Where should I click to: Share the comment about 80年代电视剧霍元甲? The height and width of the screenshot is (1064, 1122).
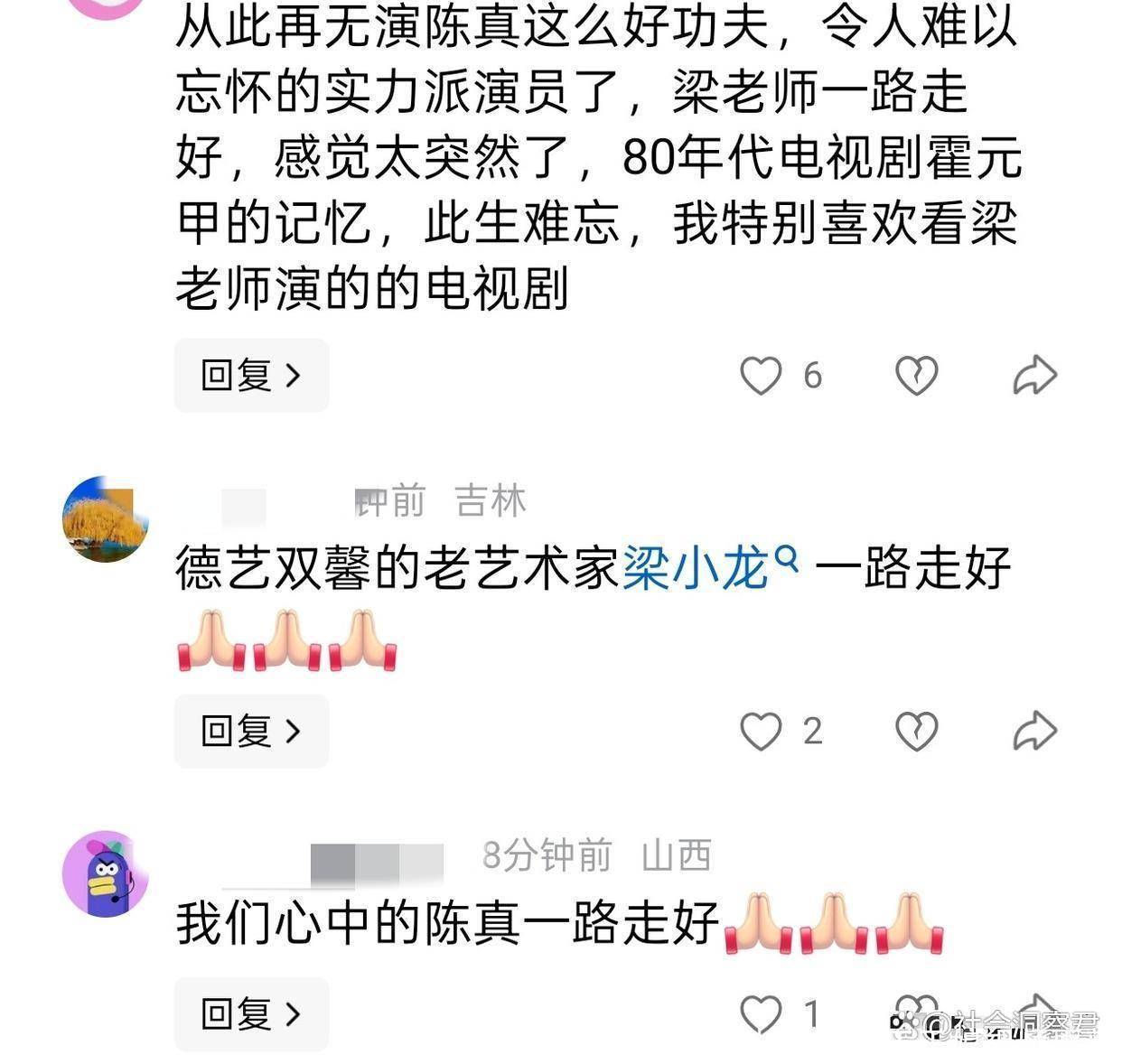tap(1034, 376)
